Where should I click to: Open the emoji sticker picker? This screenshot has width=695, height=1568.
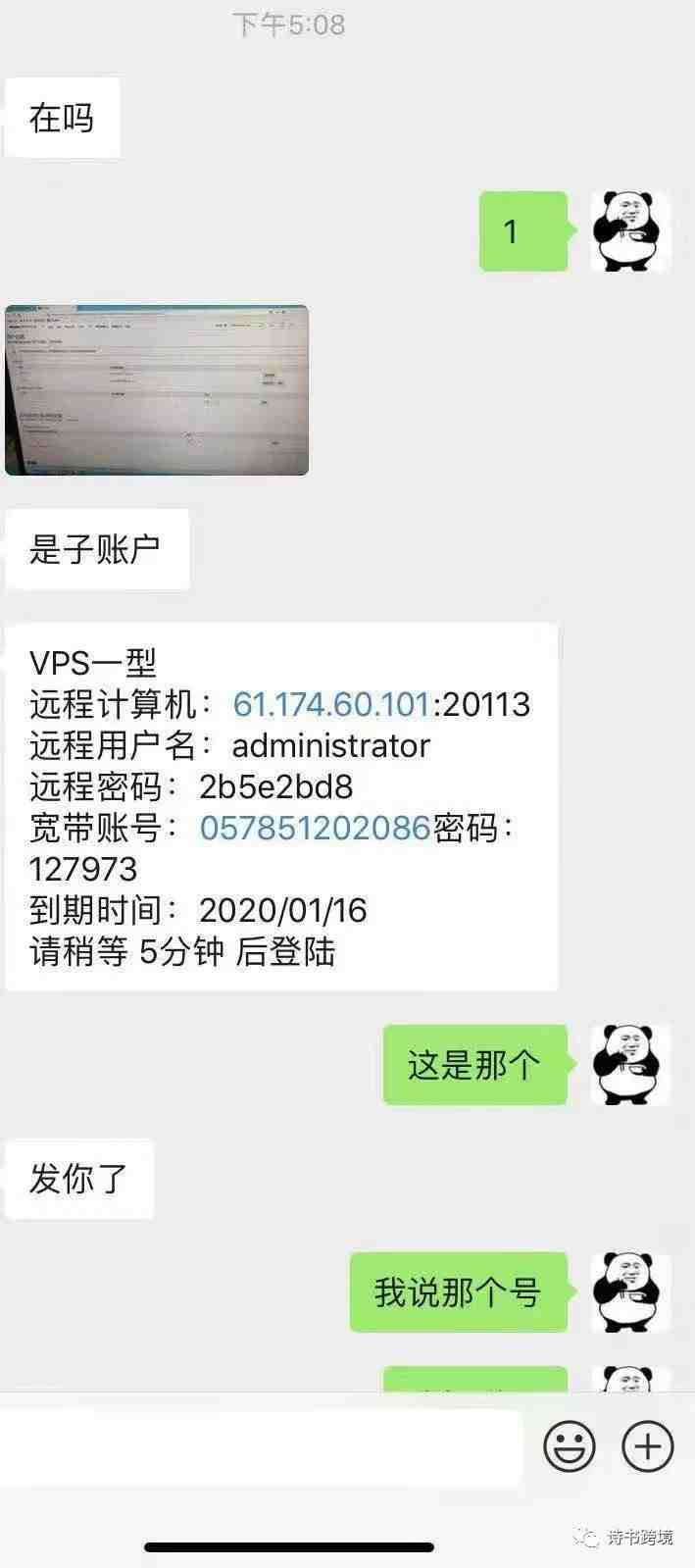tap(570, 1446)
